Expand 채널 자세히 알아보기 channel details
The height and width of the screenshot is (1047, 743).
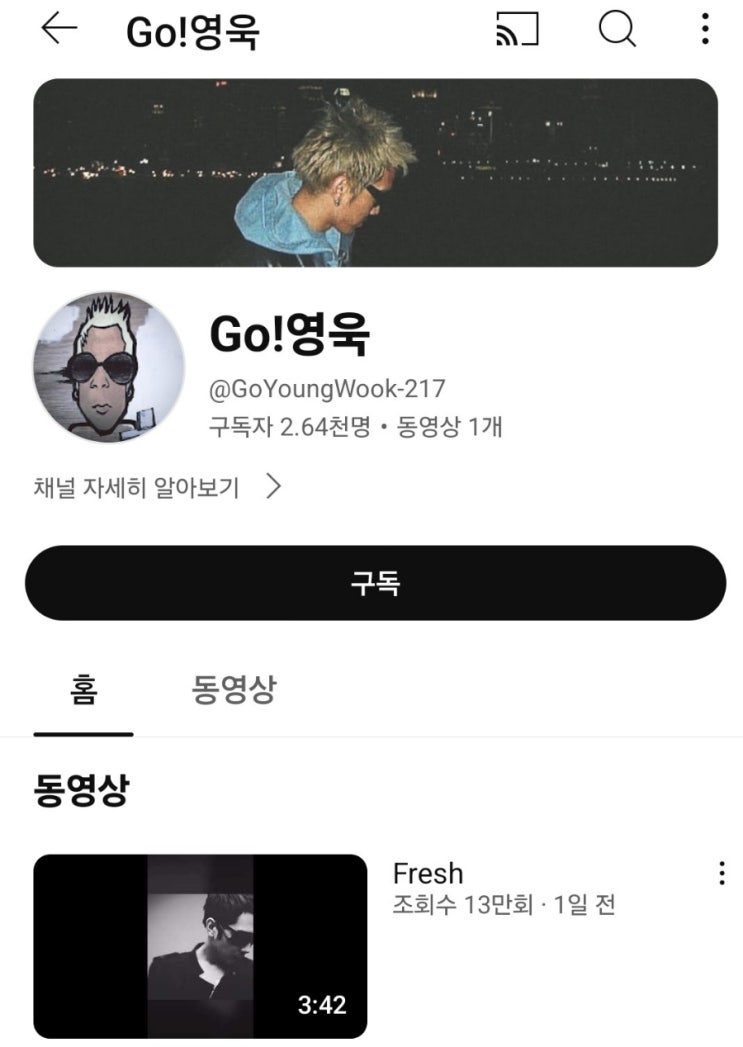(x=157, y=488)
